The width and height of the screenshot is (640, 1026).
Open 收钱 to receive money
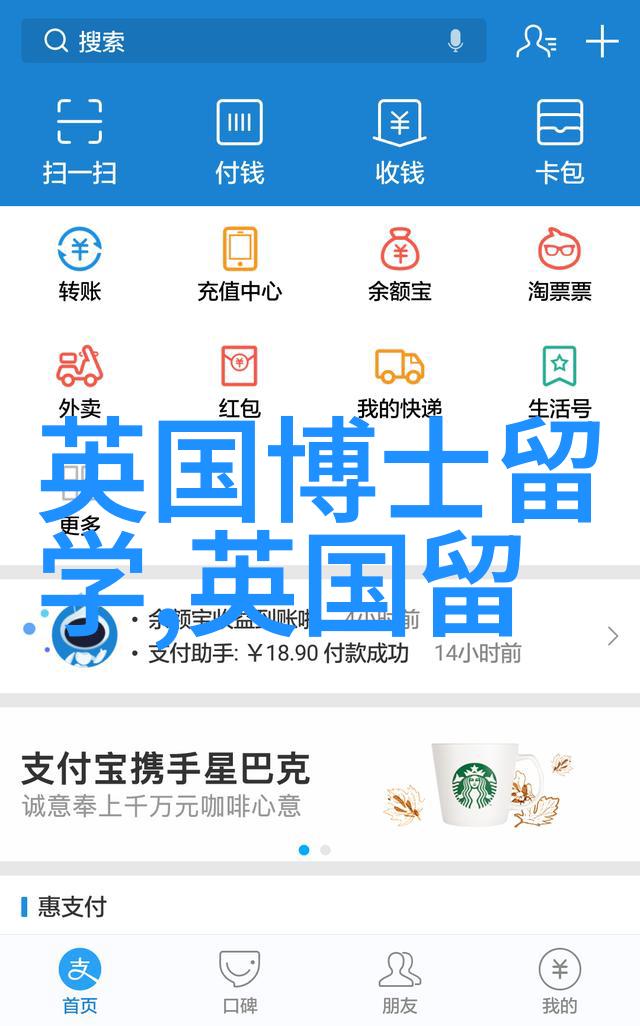(x=400, y=140)
